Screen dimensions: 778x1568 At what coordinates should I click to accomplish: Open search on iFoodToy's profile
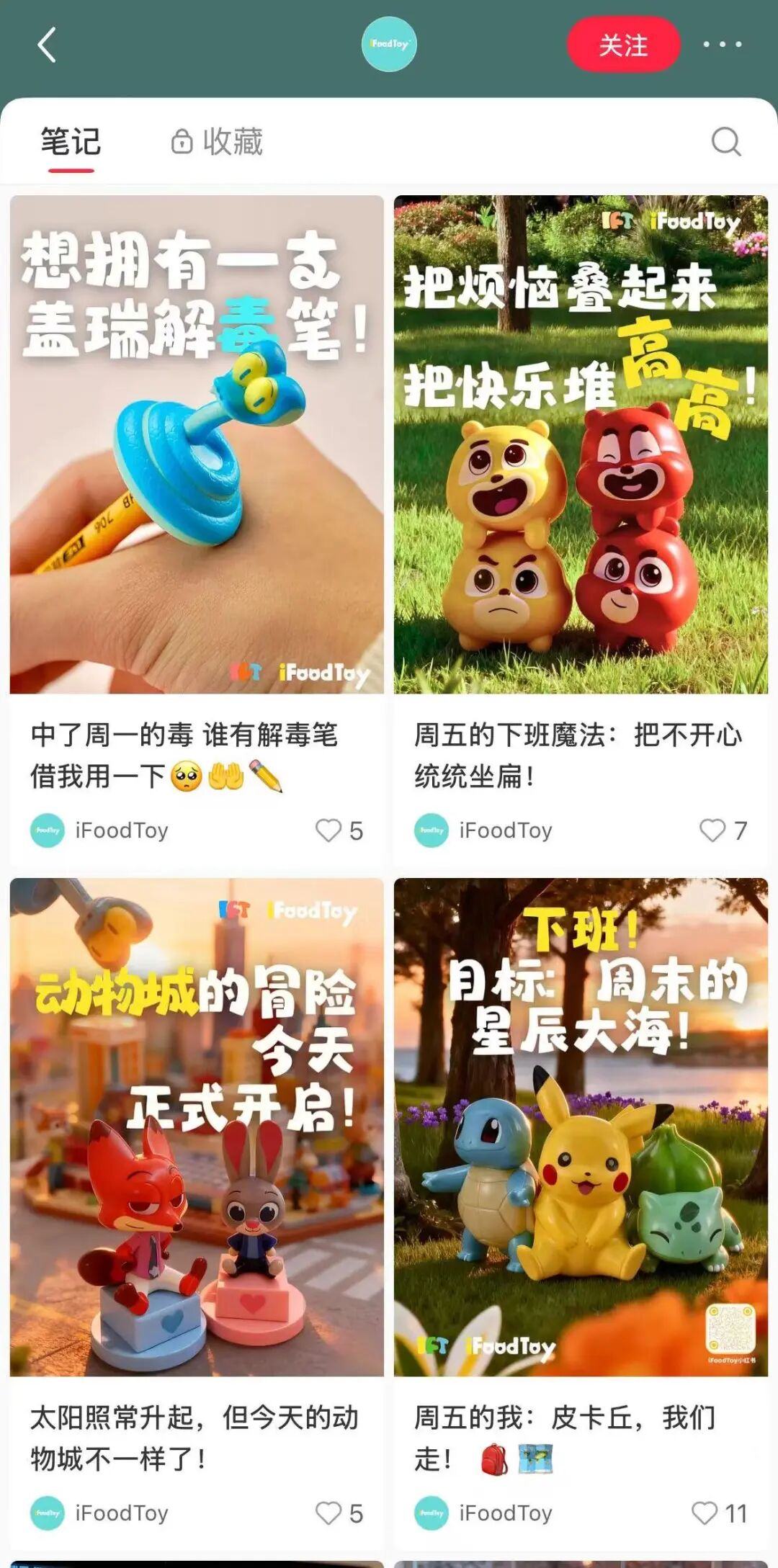tap(727, 142)
